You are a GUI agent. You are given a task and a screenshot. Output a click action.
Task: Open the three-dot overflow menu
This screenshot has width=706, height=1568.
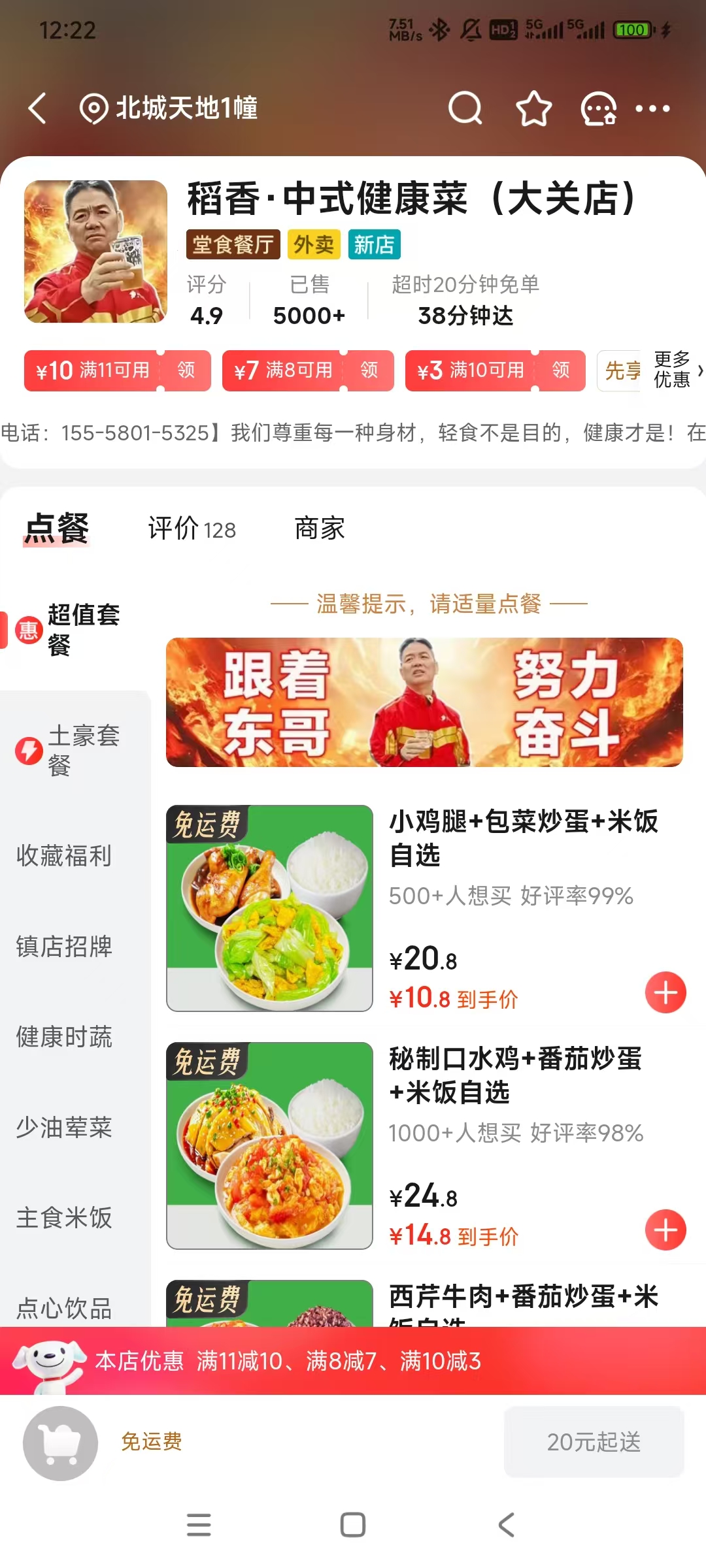(653, 108)
